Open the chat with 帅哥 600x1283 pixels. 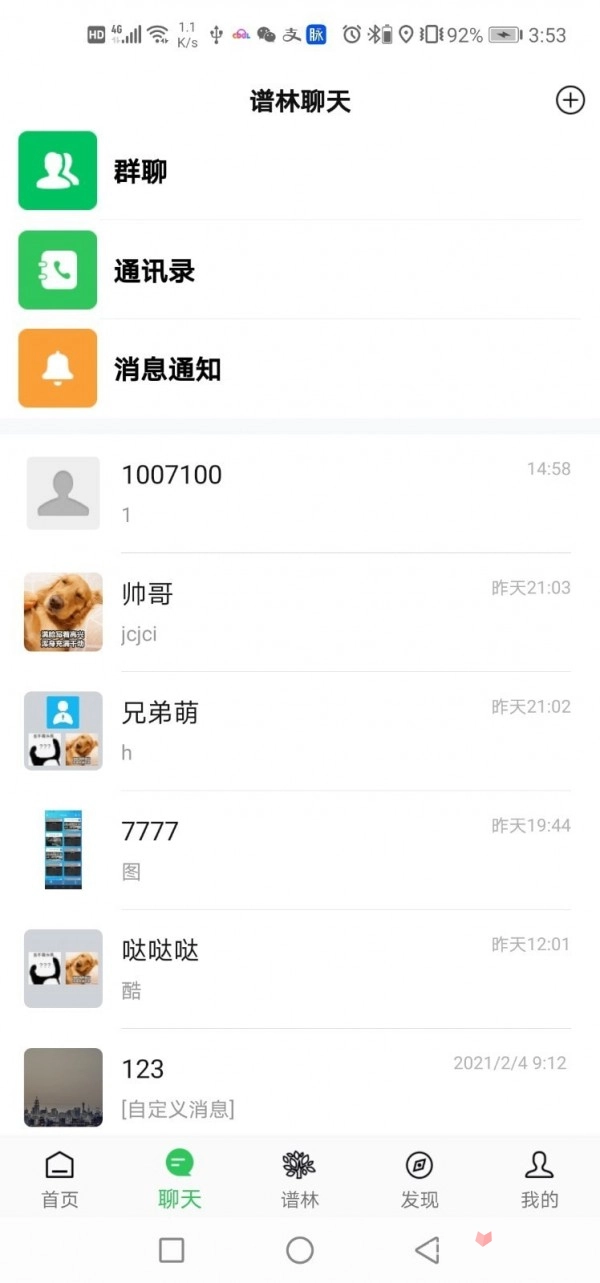pos(300,612)
